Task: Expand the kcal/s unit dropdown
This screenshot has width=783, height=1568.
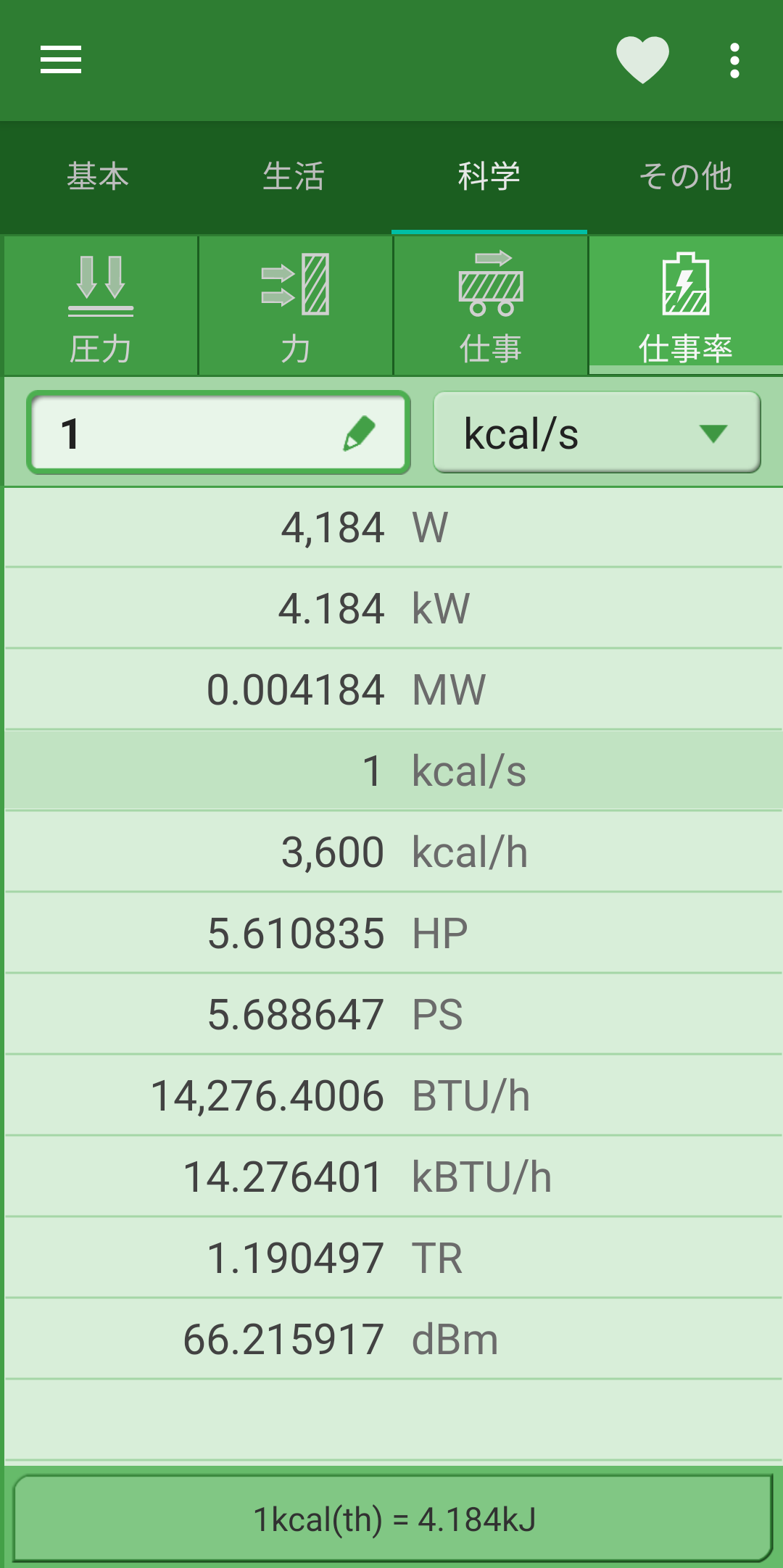Action: coord(597,433)
